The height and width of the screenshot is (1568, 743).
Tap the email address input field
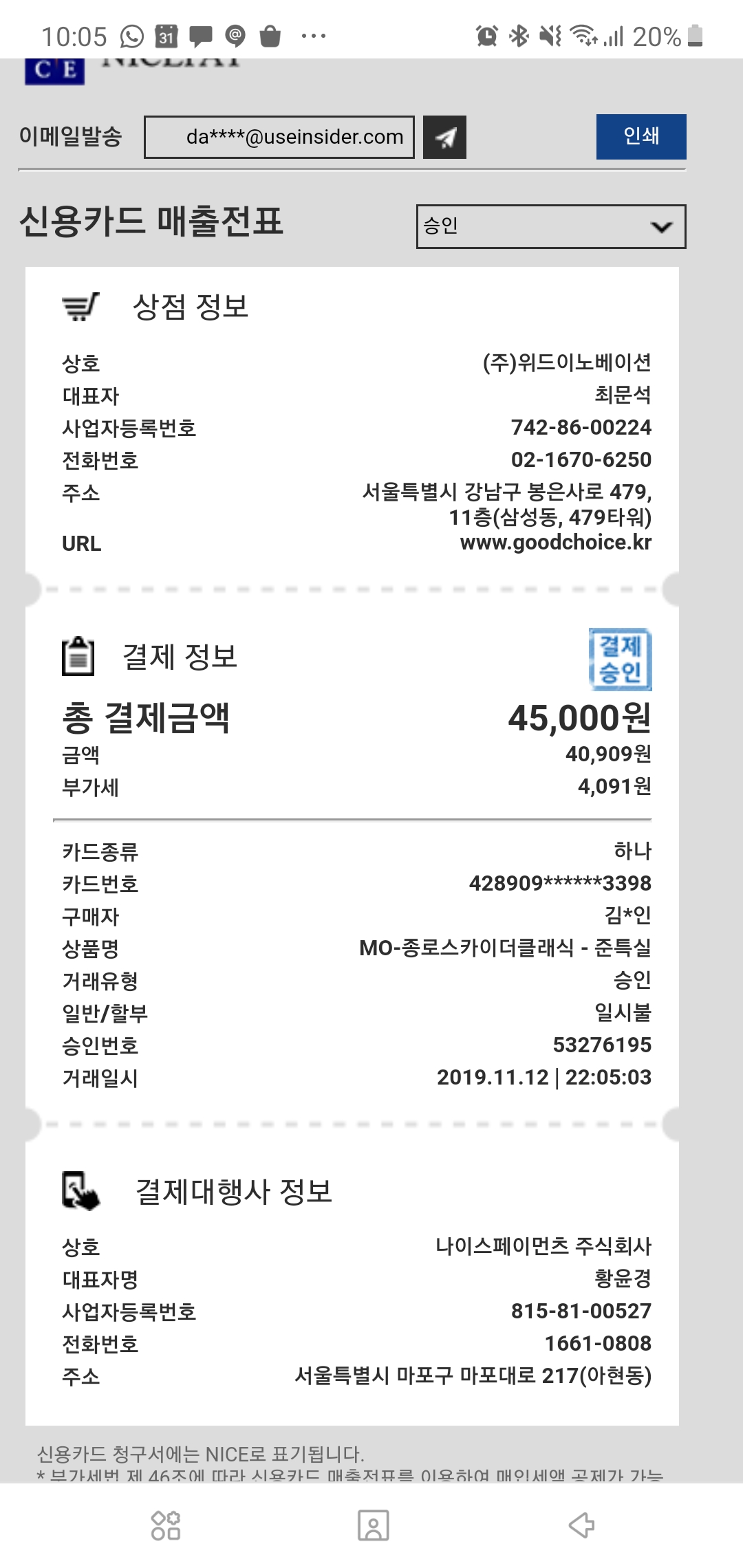coord(279,137)
